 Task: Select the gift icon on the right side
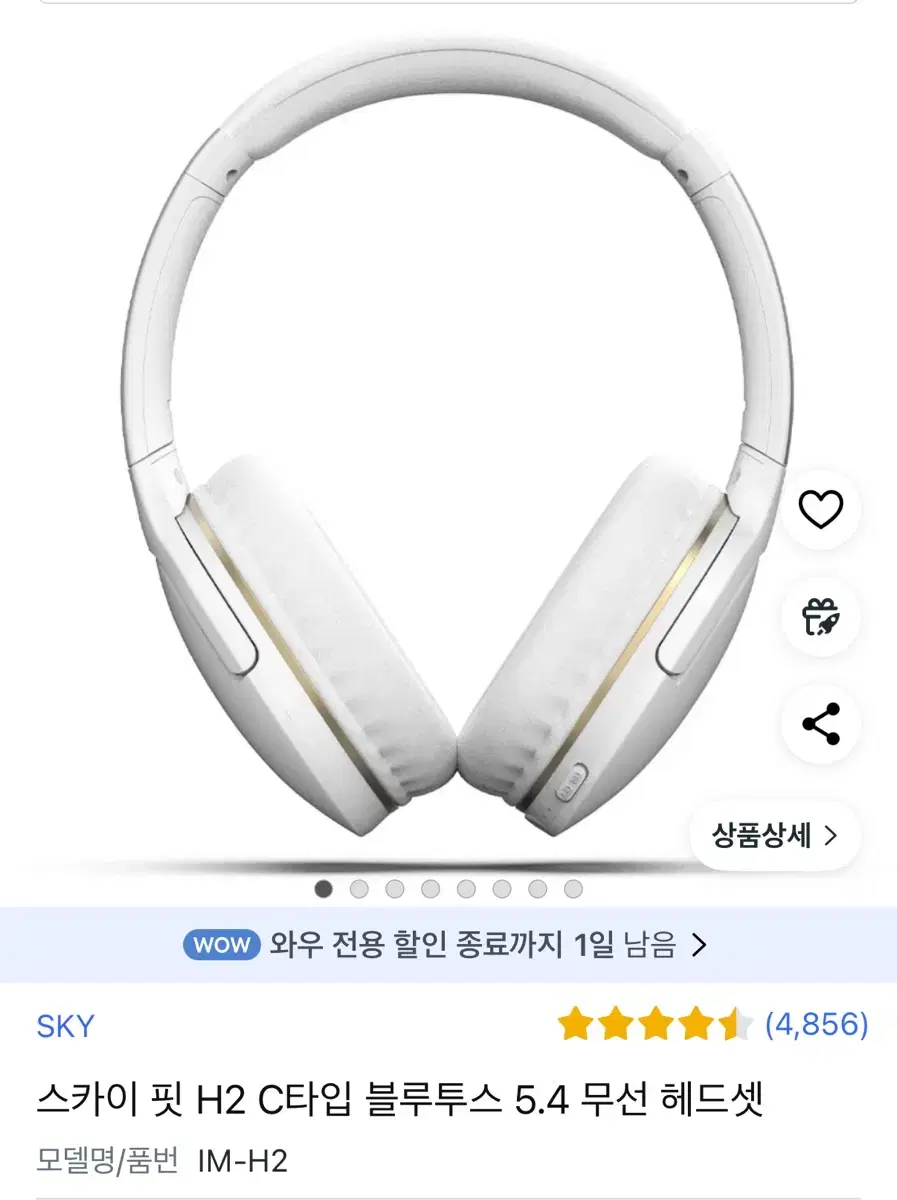[821, 619]
